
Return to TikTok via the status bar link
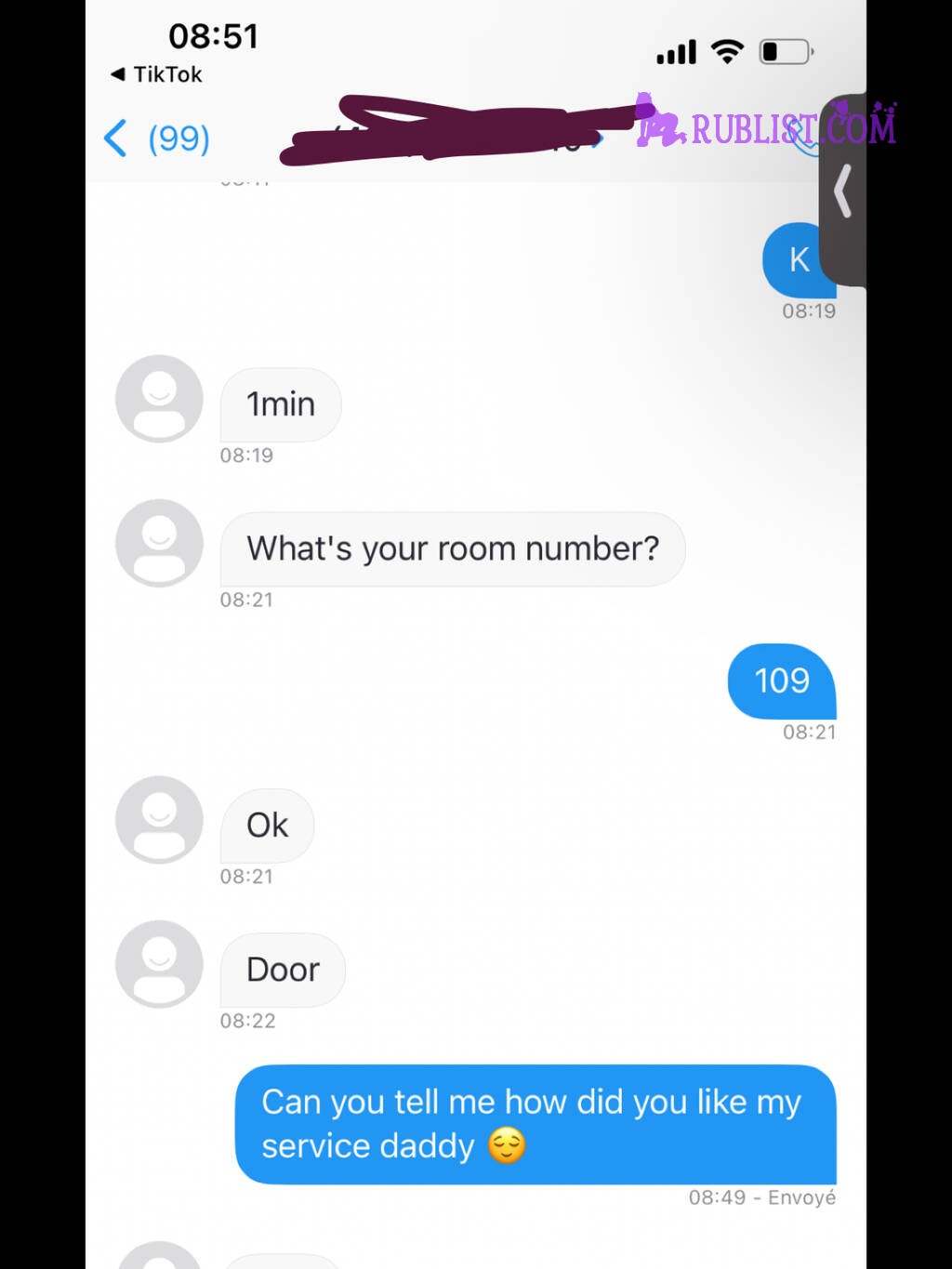[x=156, y=74]
